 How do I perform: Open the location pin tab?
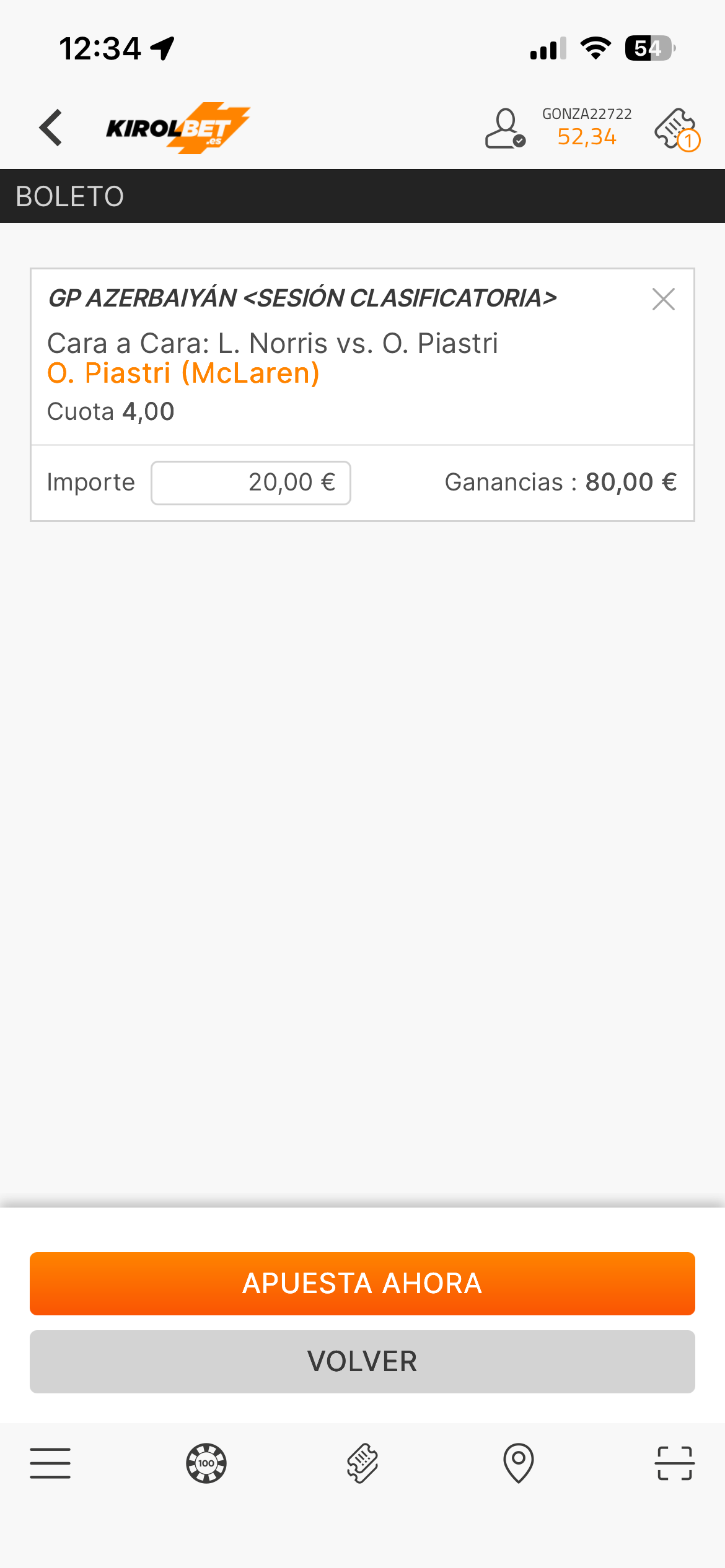click(519, 1463)
